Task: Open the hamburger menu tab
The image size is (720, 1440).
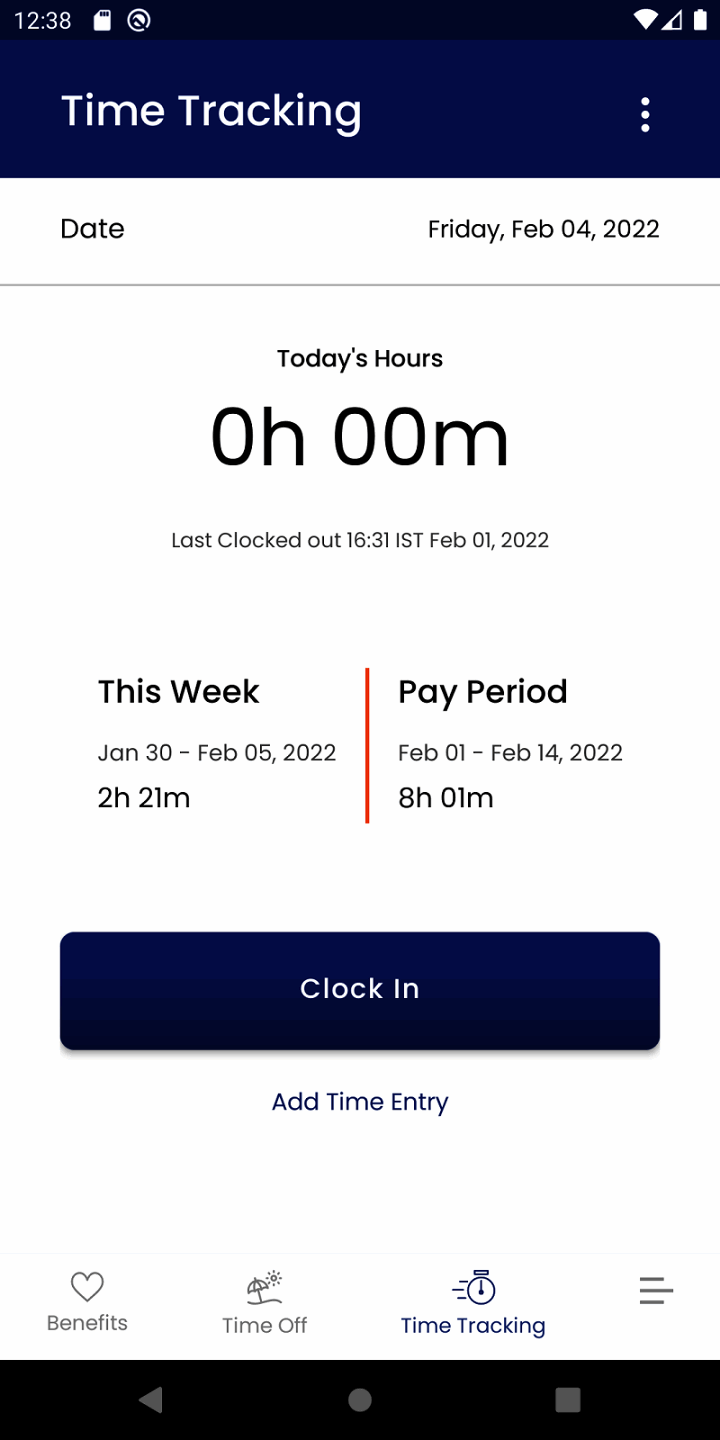Action: [656, 1291]
